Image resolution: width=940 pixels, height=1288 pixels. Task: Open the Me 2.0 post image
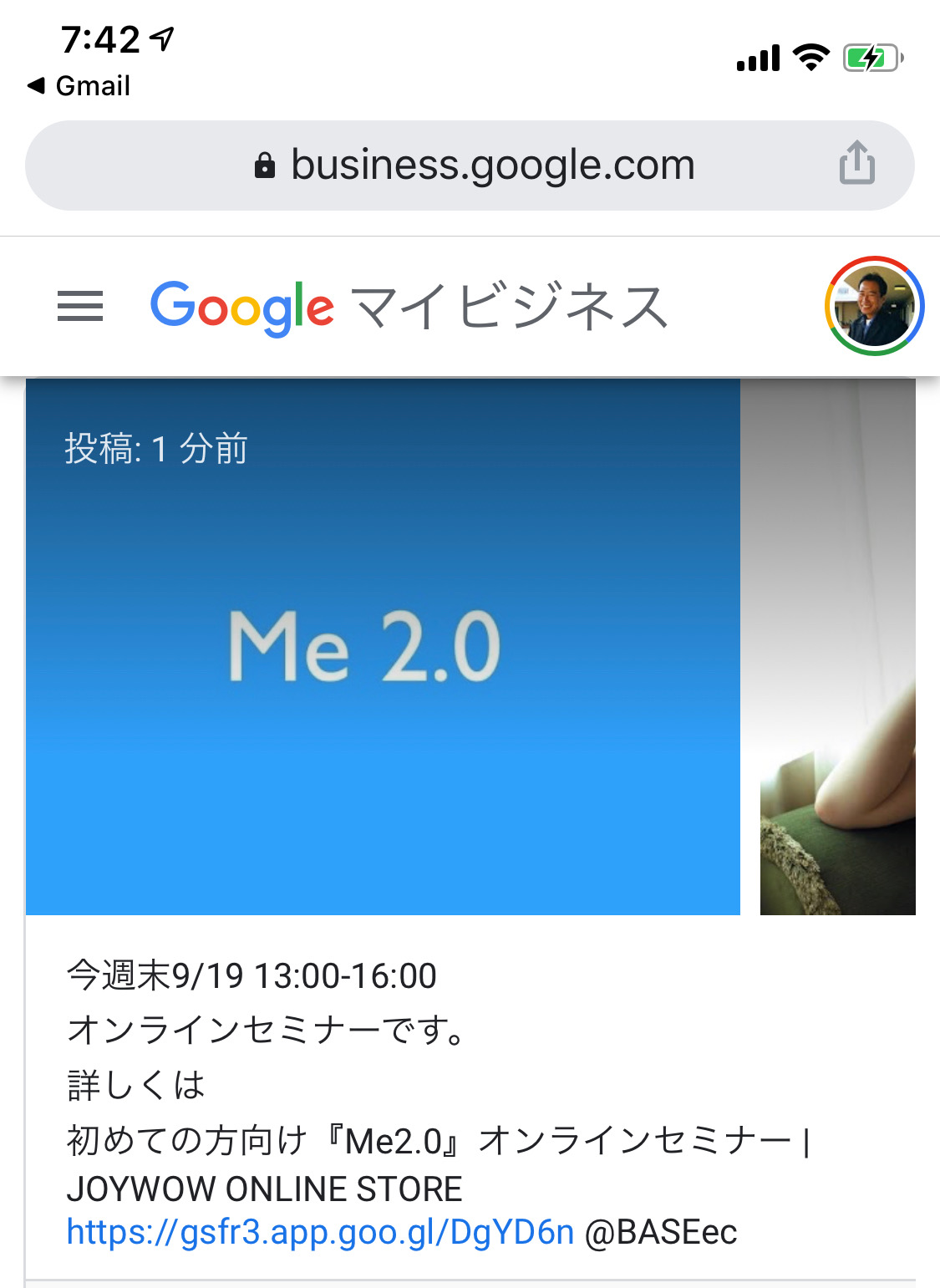383,646
